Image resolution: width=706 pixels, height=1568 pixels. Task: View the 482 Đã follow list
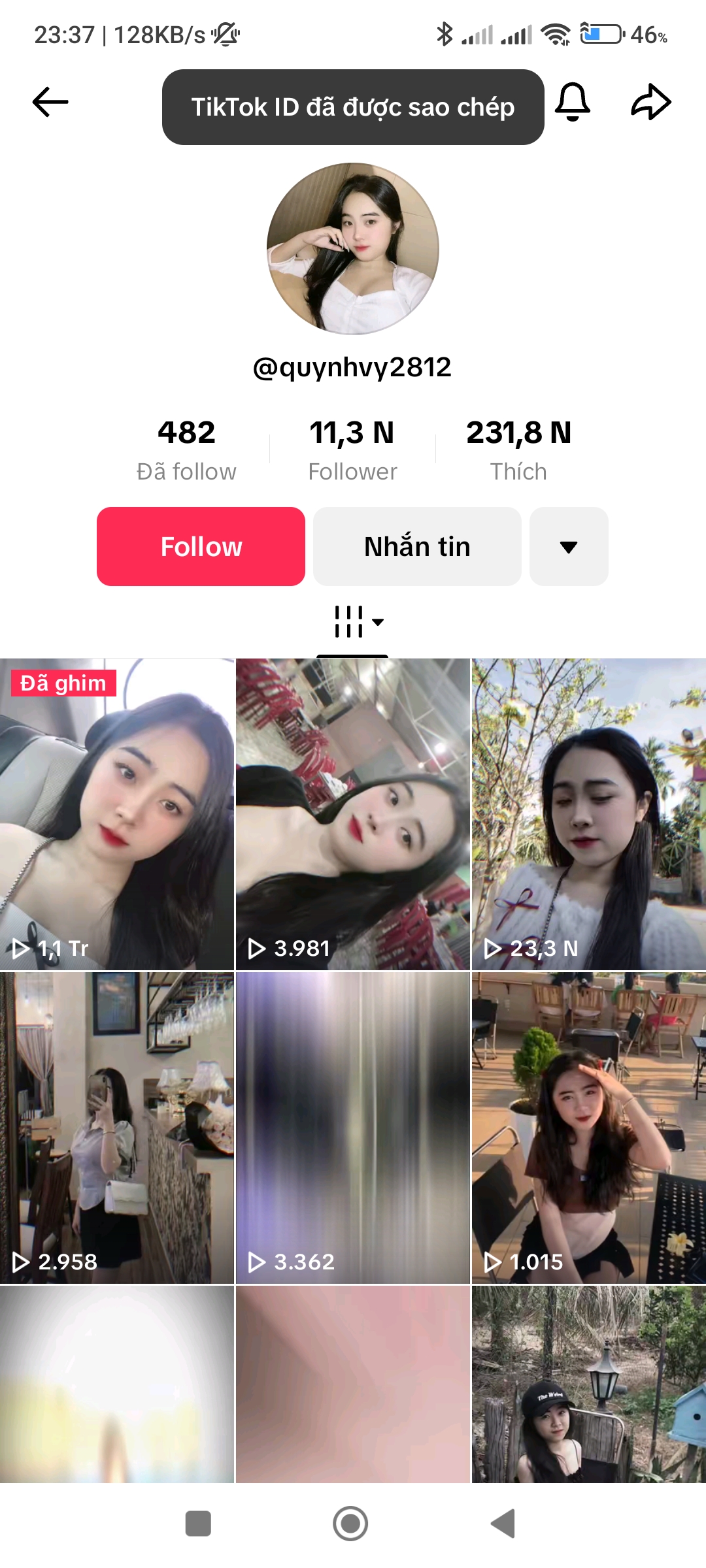186,449
